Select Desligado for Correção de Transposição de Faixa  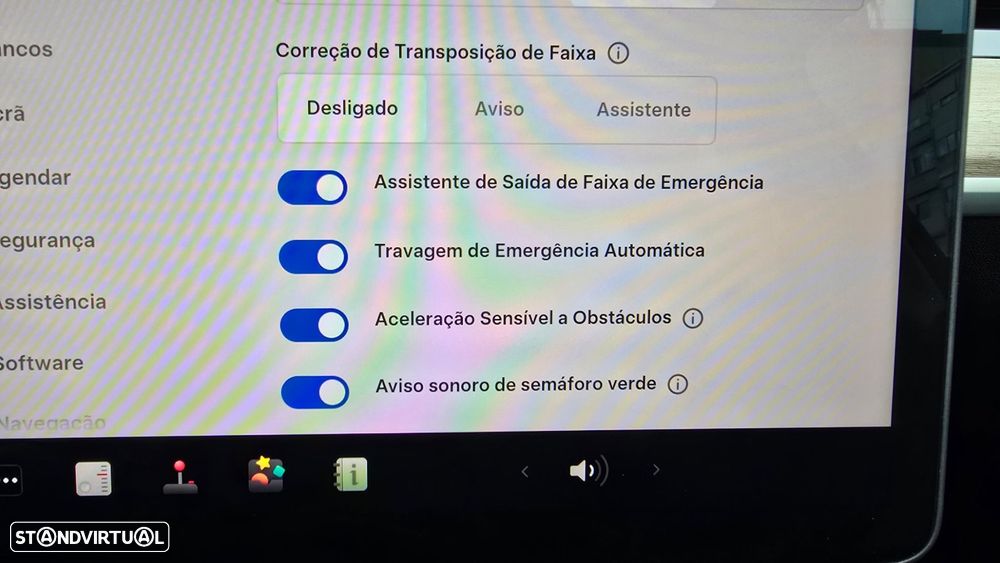coord(352,109)
